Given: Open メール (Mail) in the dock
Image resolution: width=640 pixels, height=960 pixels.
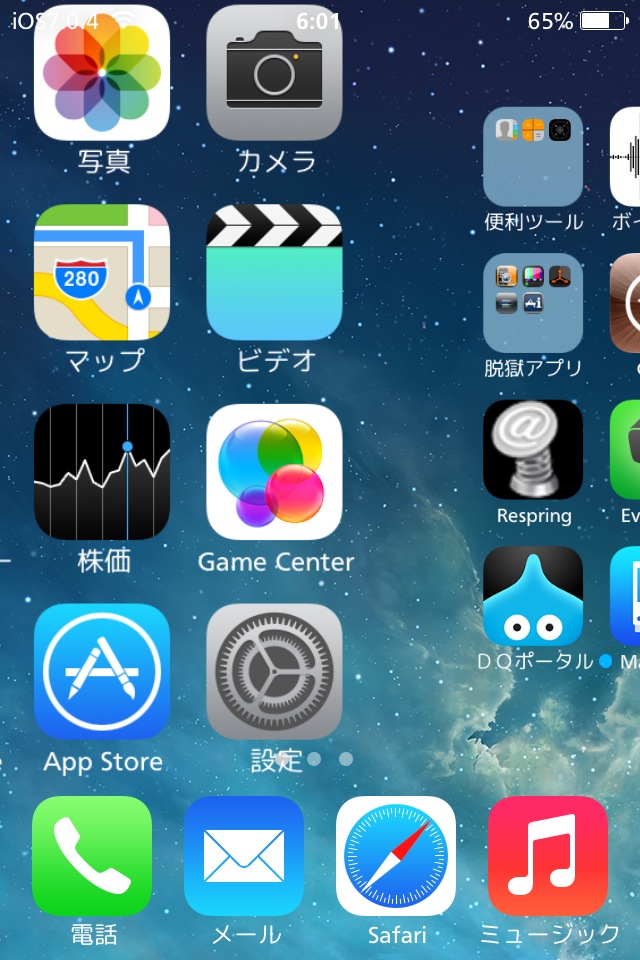Looking at the screenshot, I should [x=244, y=856].
